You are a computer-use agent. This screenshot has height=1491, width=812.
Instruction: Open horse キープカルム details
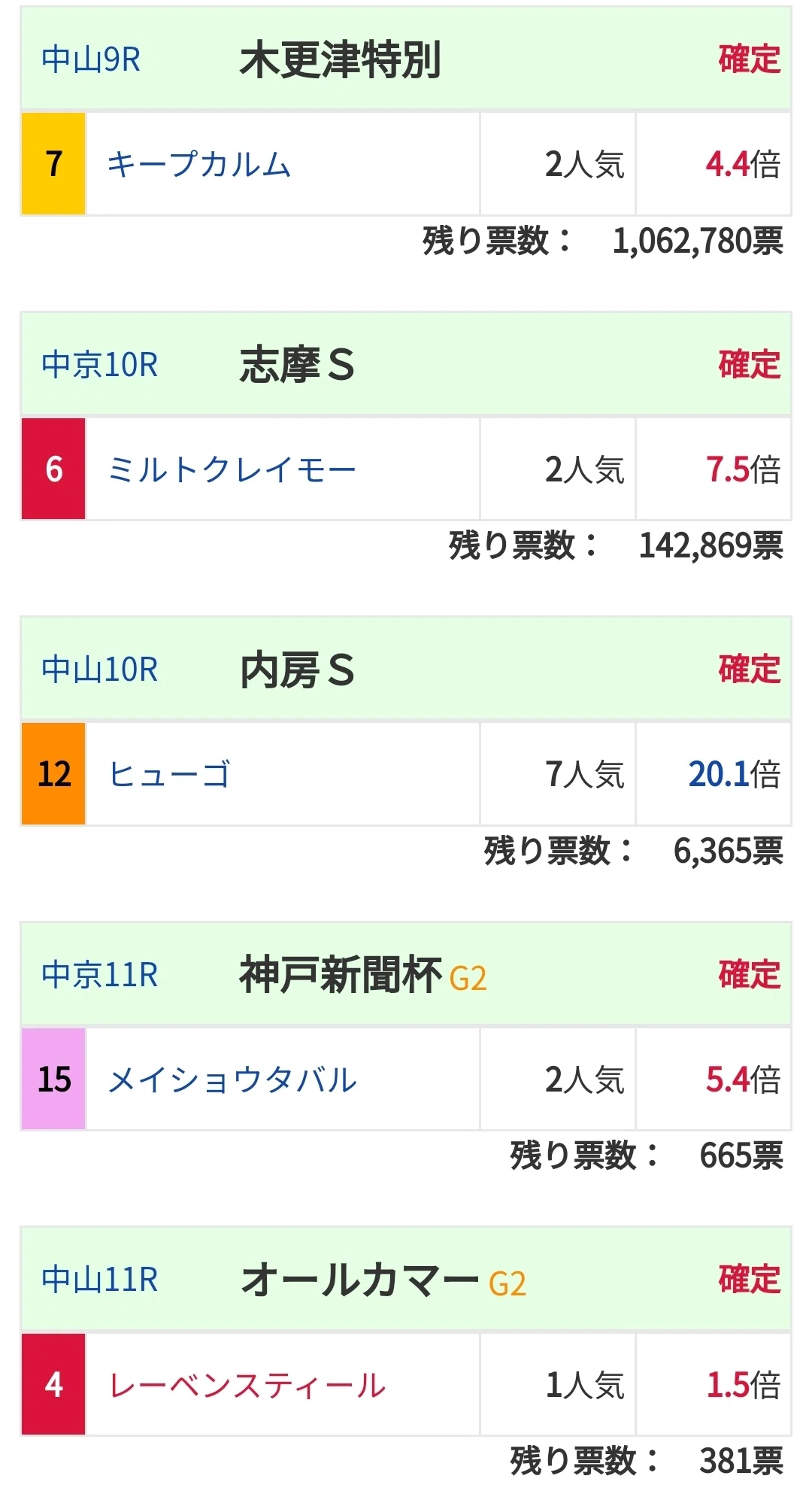pos(198,164)
